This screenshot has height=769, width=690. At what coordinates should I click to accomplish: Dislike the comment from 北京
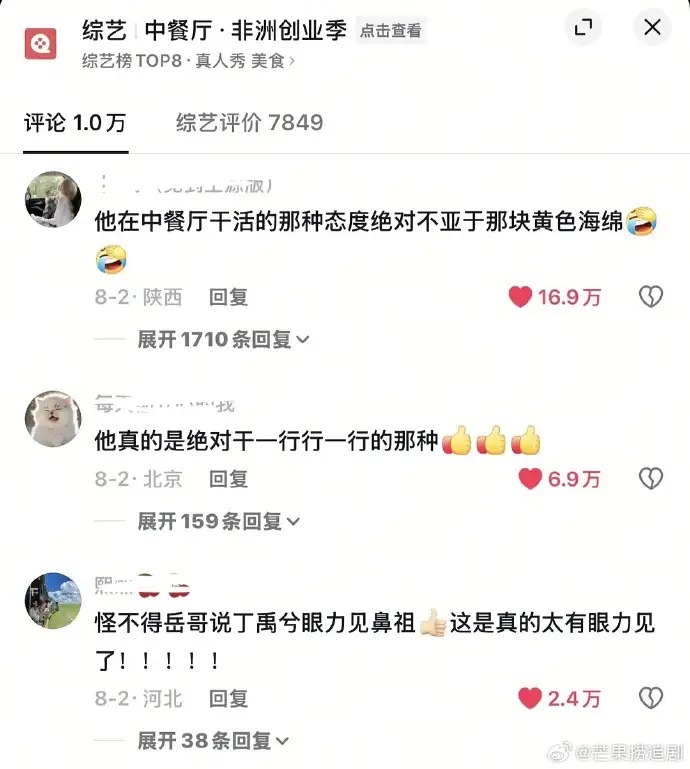coord(651,479)
